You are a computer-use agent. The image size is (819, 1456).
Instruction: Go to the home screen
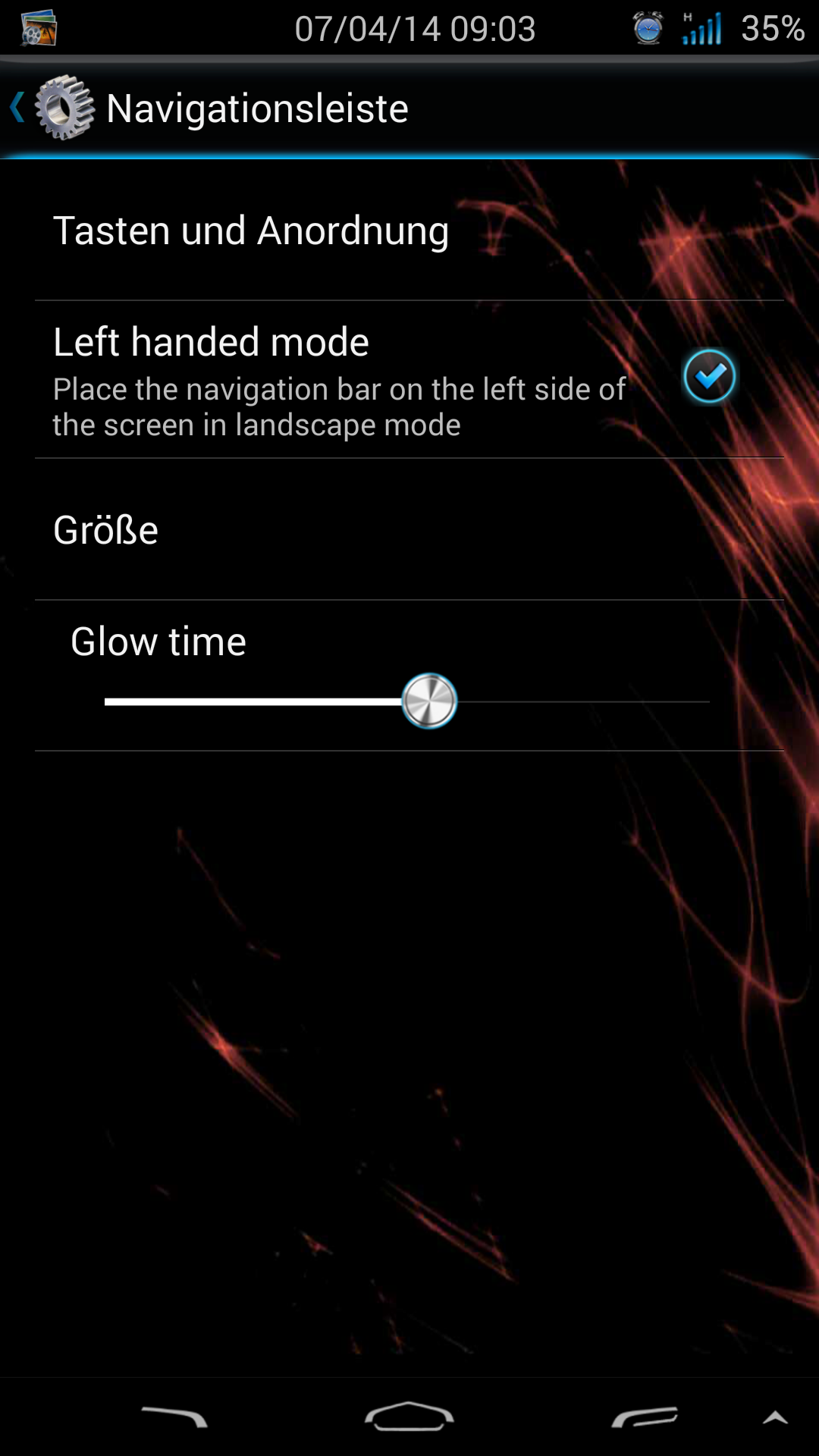(x=409, y=1417)
